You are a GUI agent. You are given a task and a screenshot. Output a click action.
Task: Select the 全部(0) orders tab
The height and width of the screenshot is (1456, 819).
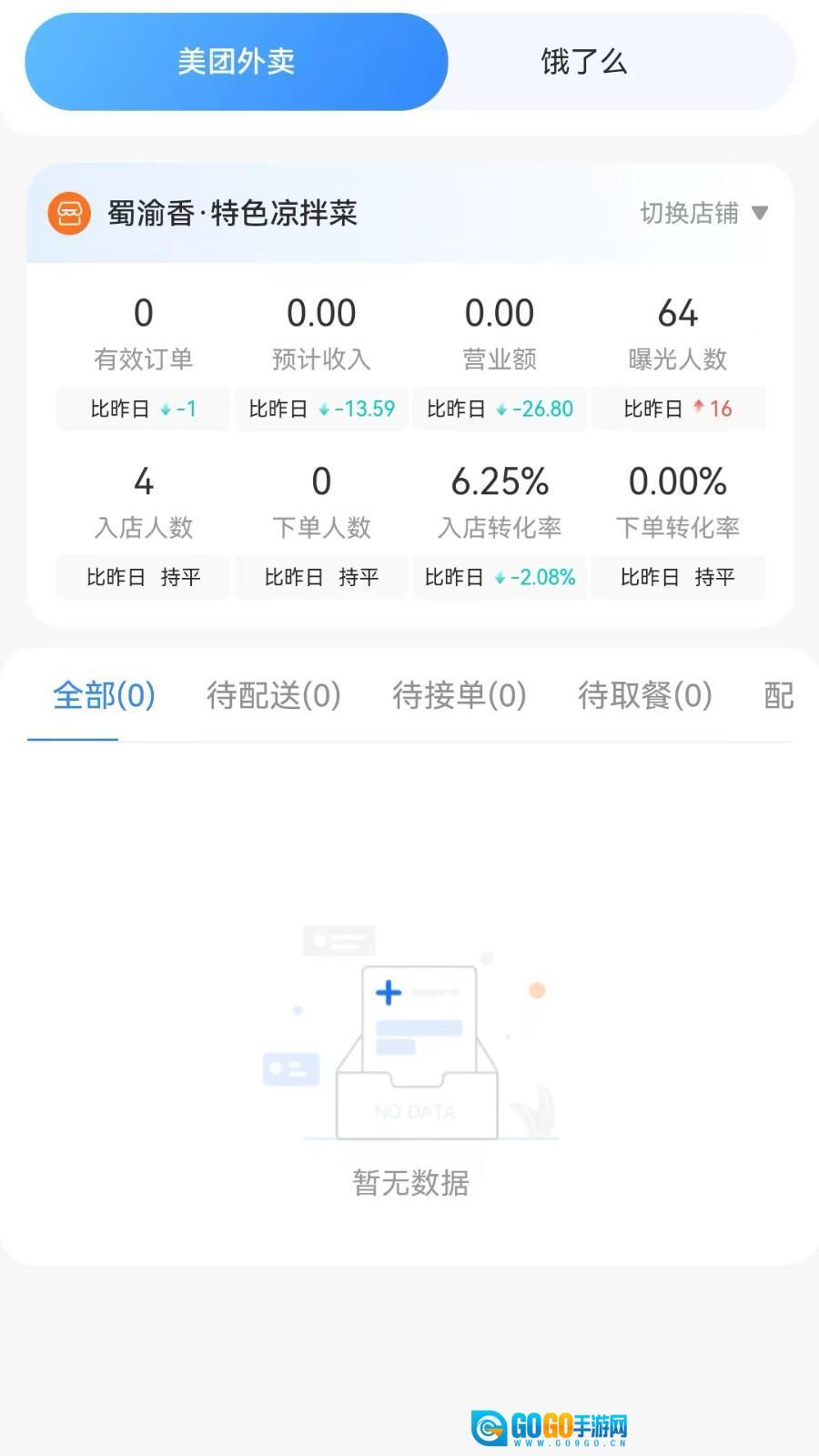point(104,696)
